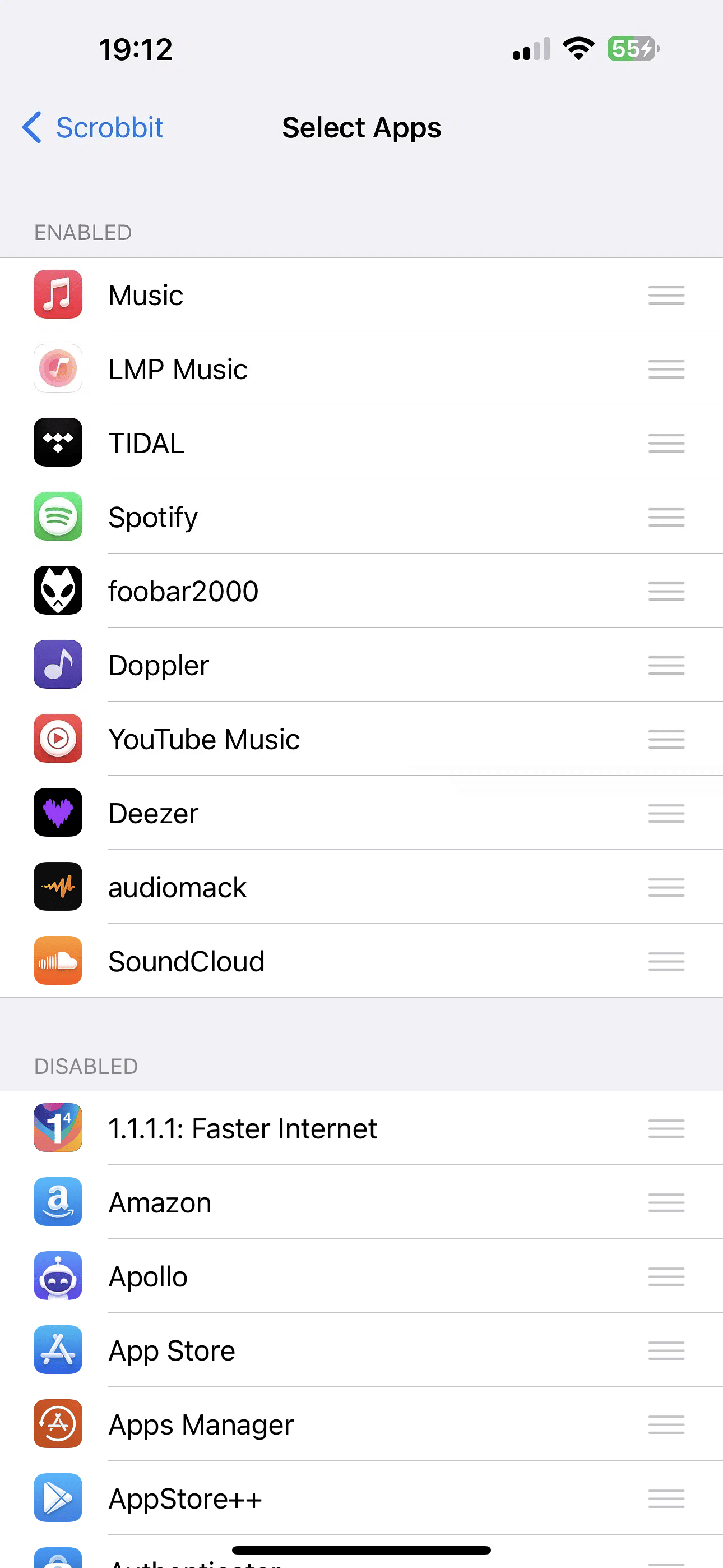Select the AppStore++ row
The image size is (723, 1568).
pos(361,1498)
